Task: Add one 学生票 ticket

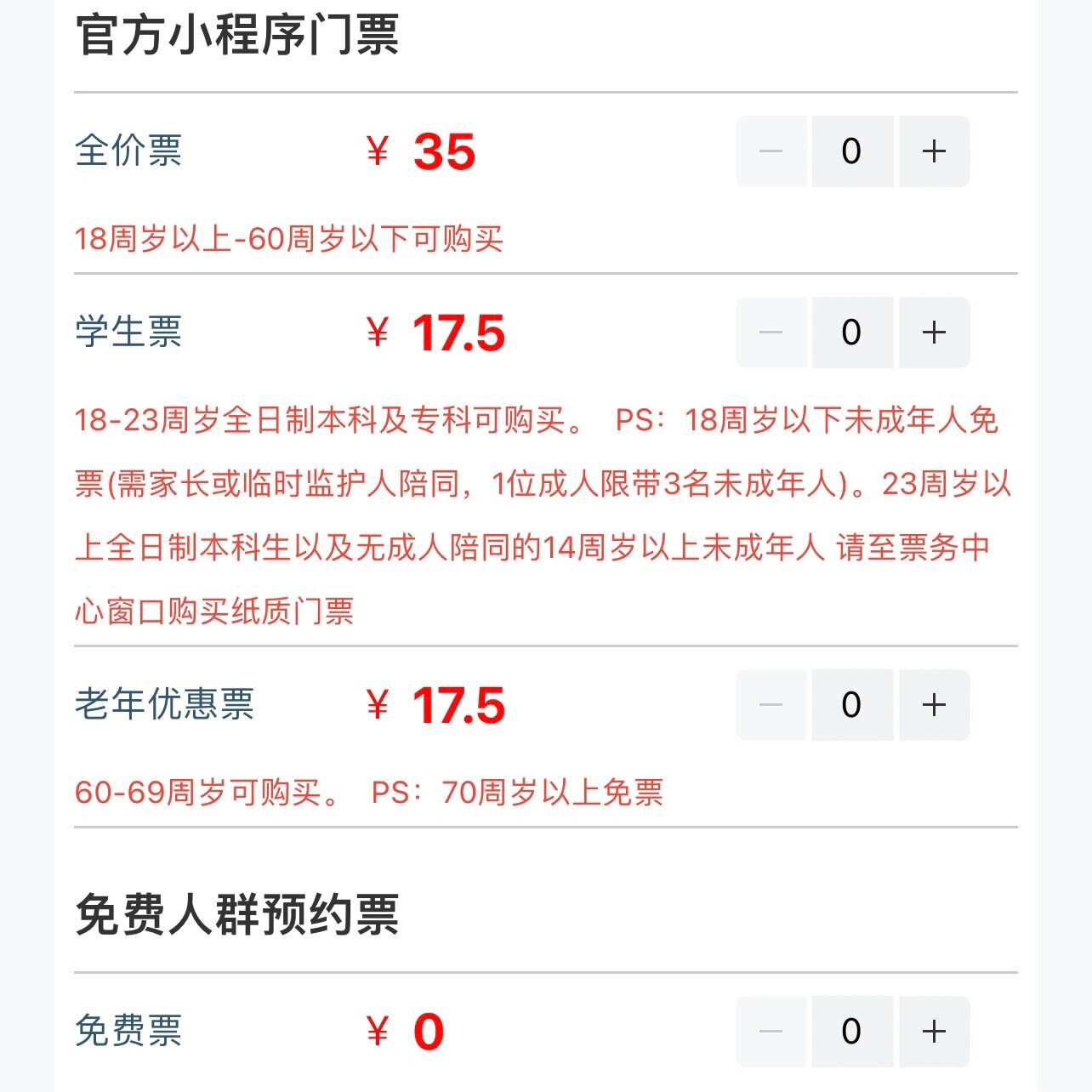Action: pyautogui.click(x=934, y=333)
